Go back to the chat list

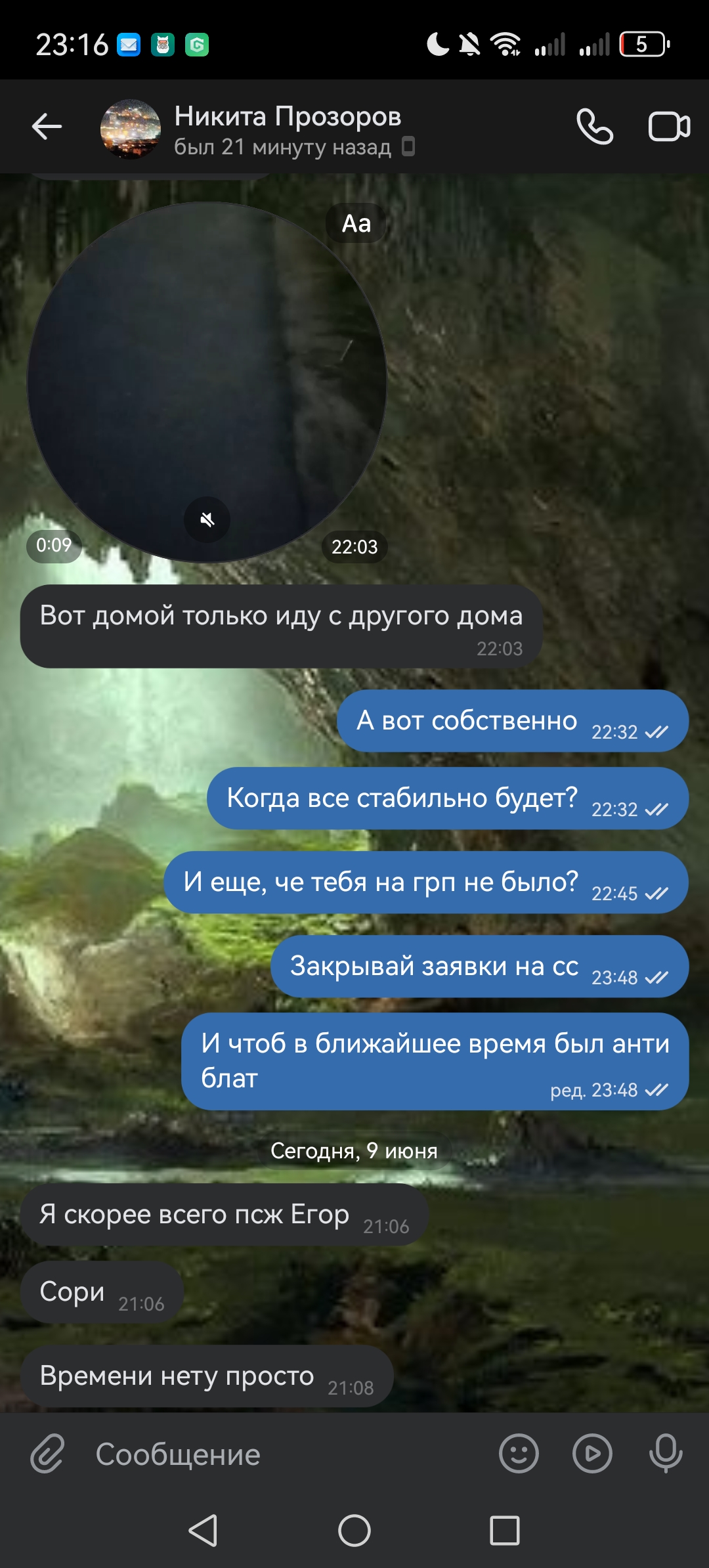(x=47, y=127)
